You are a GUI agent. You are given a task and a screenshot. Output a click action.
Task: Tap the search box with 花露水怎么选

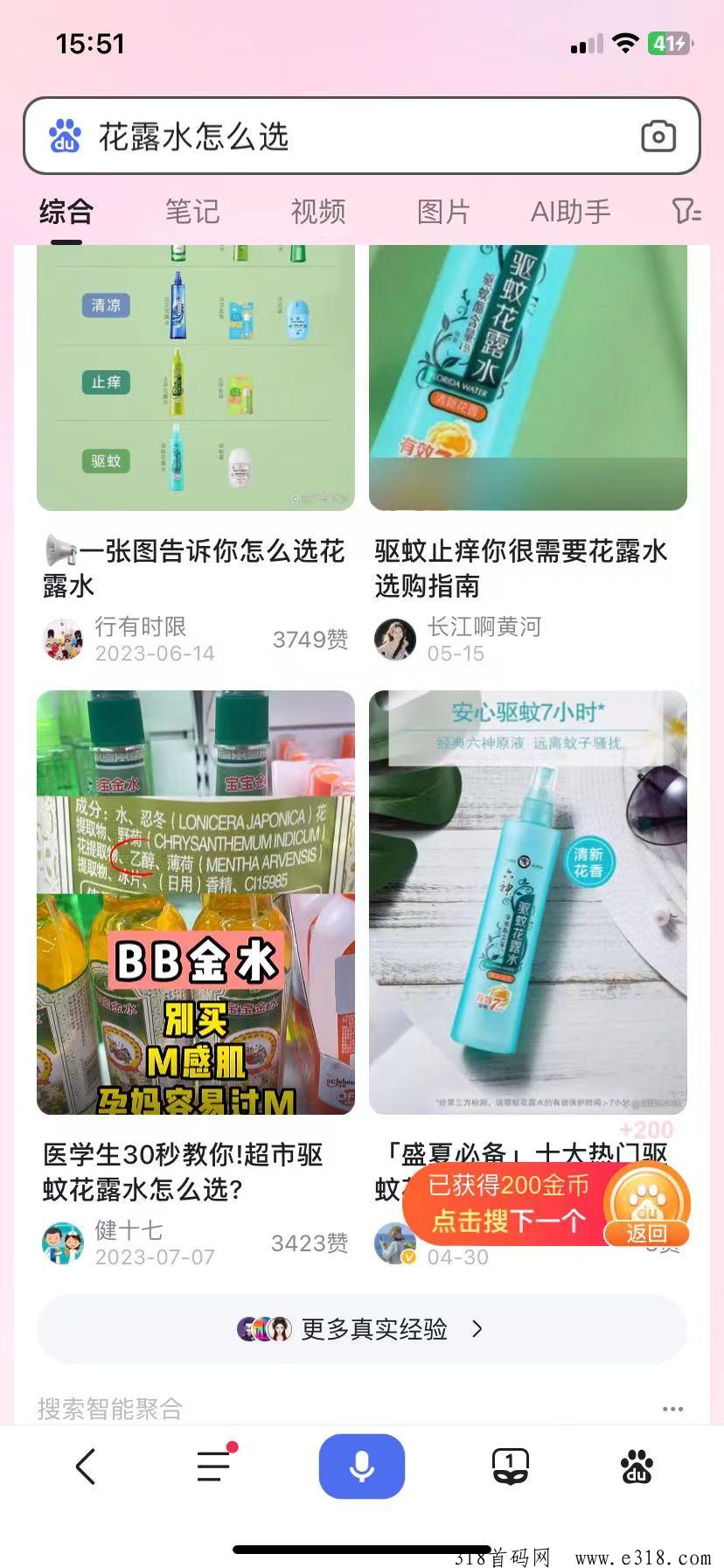click(x=350, y=136)
